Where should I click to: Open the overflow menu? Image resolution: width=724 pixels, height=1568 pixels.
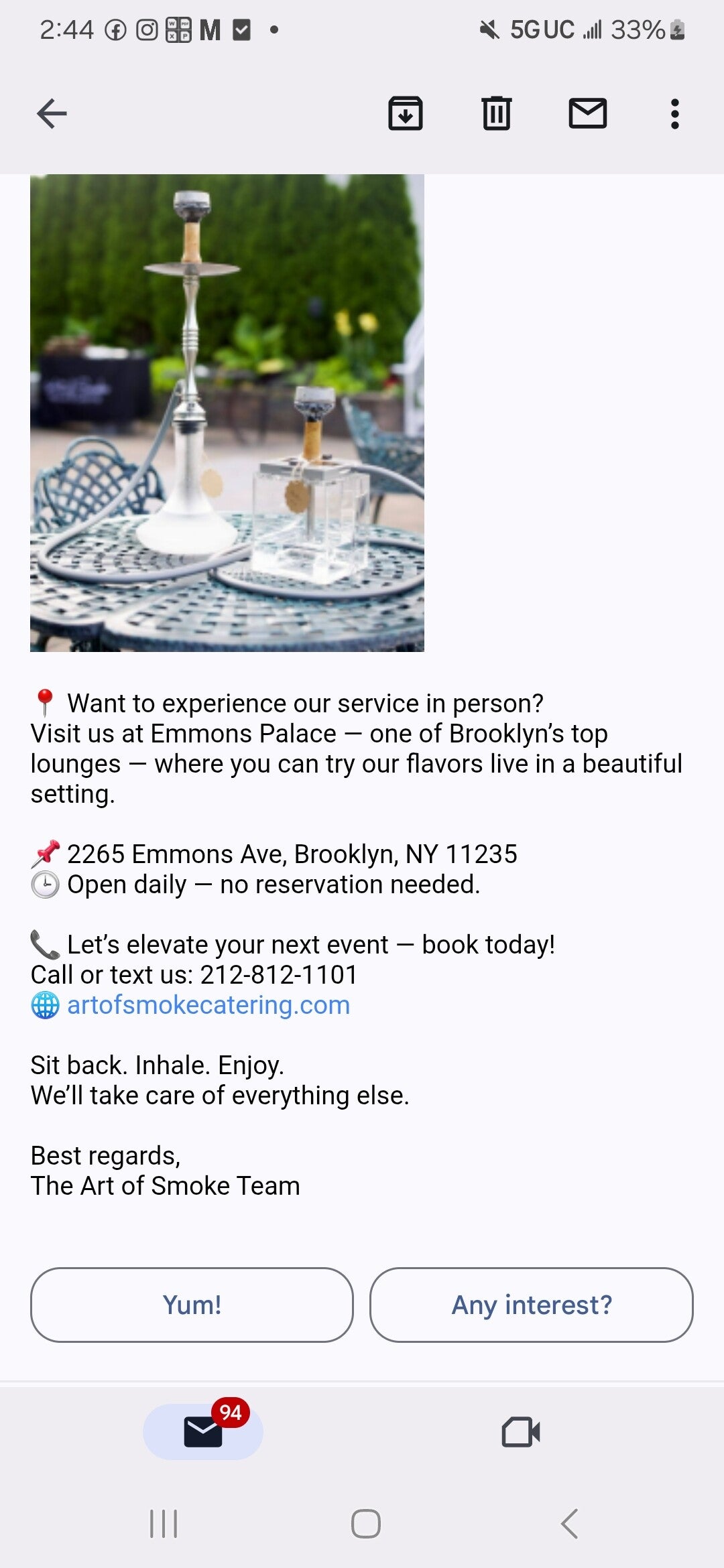675,114
